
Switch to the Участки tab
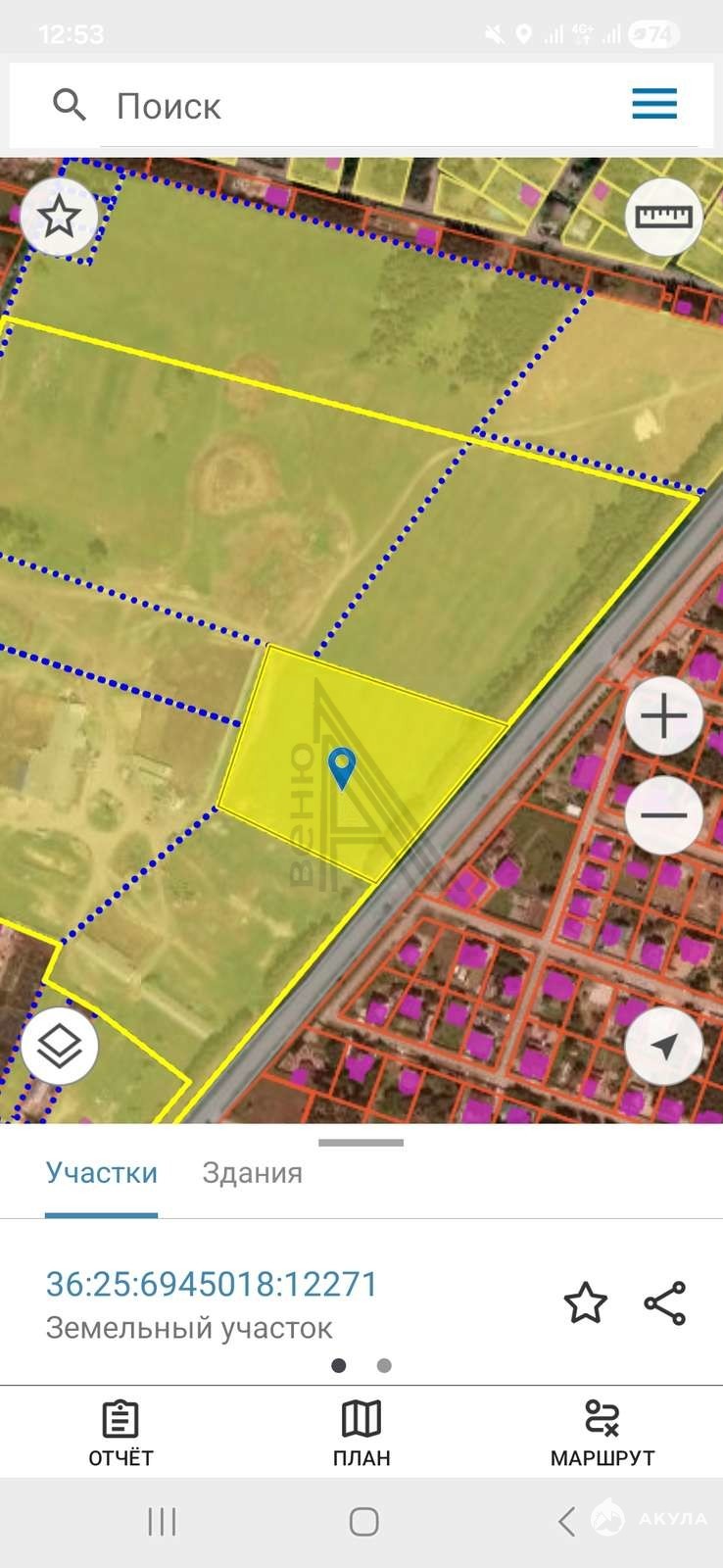tap(102, 1173)
